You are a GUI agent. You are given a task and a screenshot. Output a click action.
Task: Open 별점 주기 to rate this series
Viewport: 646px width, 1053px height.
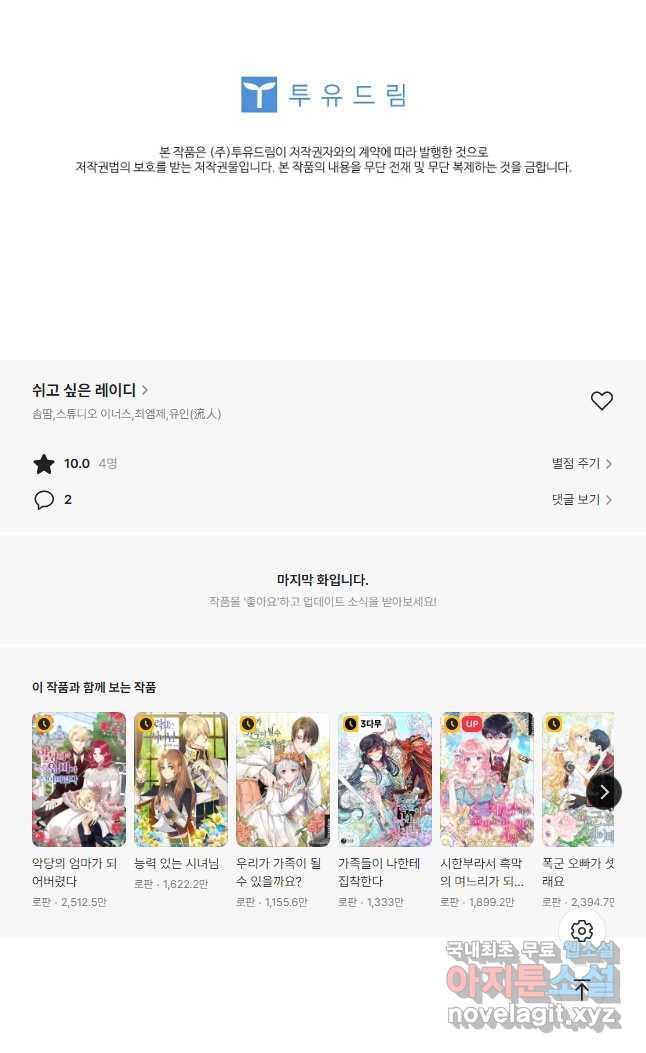pyautogui.click(x=581, y=464)
